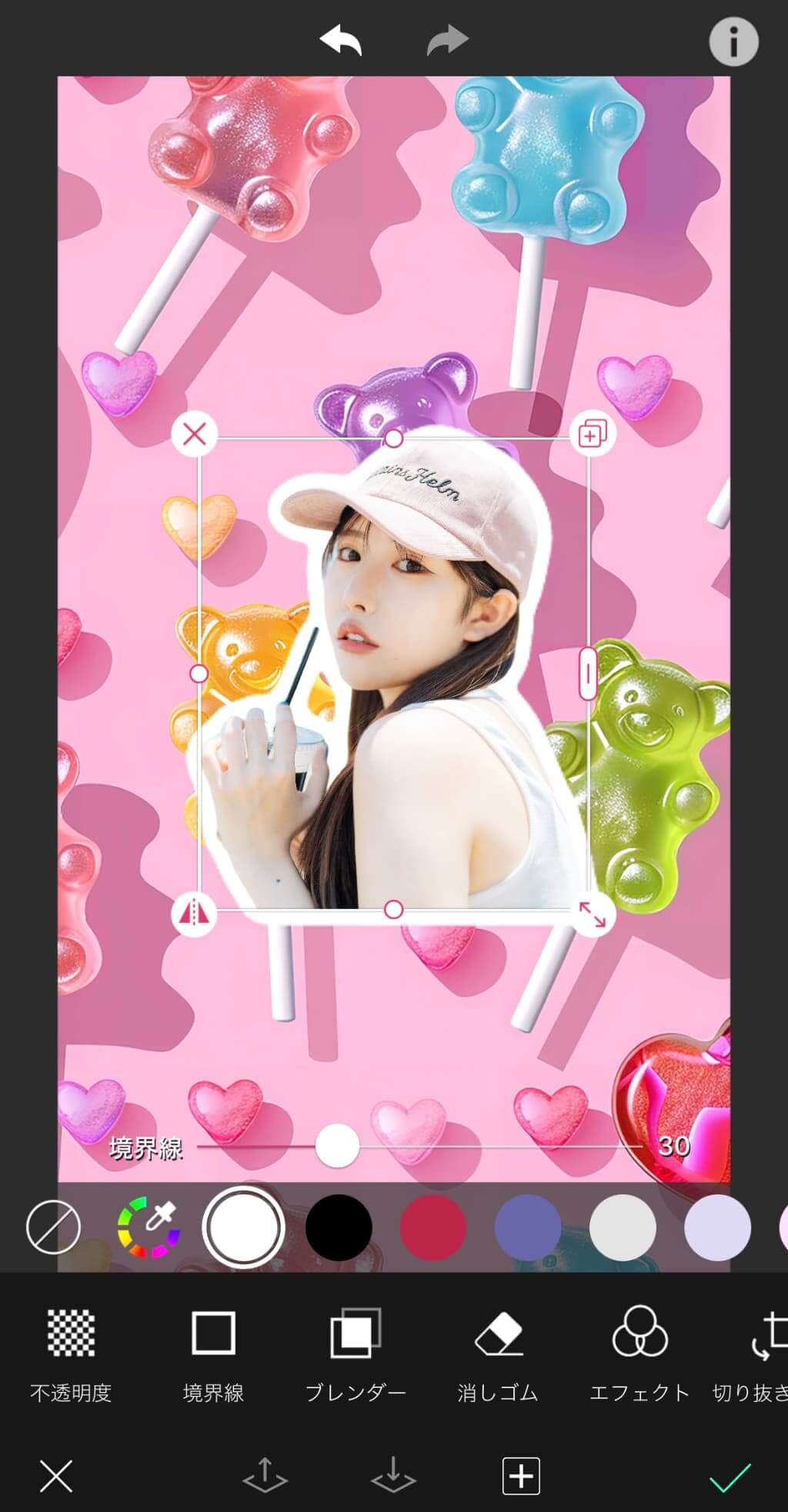788x1512 pixels.
Task: Choose the black border color
Action: tap(339, 1227)
